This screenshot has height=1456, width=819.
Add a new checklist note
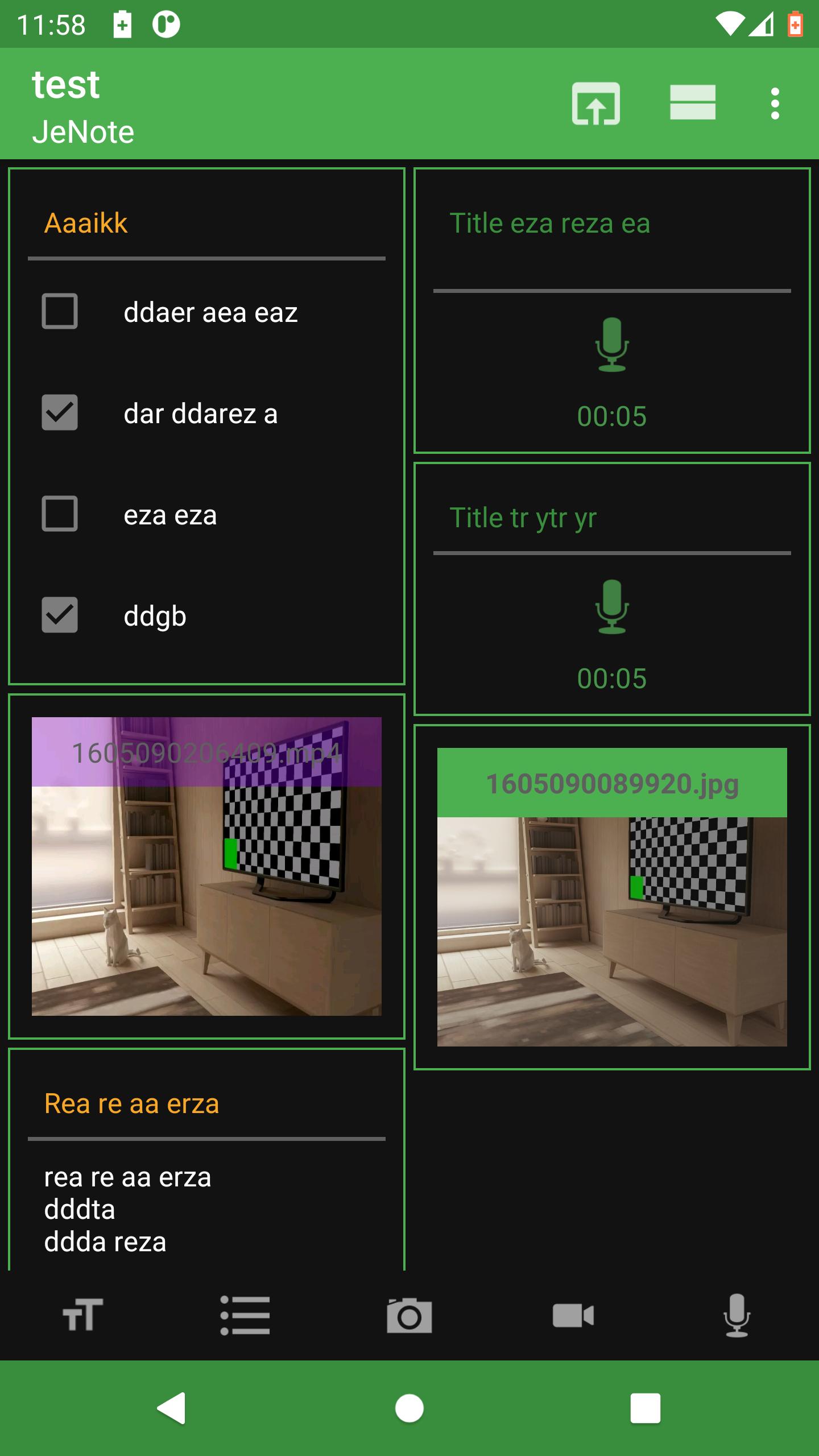pyautogui.click(x=245, y=1315)
